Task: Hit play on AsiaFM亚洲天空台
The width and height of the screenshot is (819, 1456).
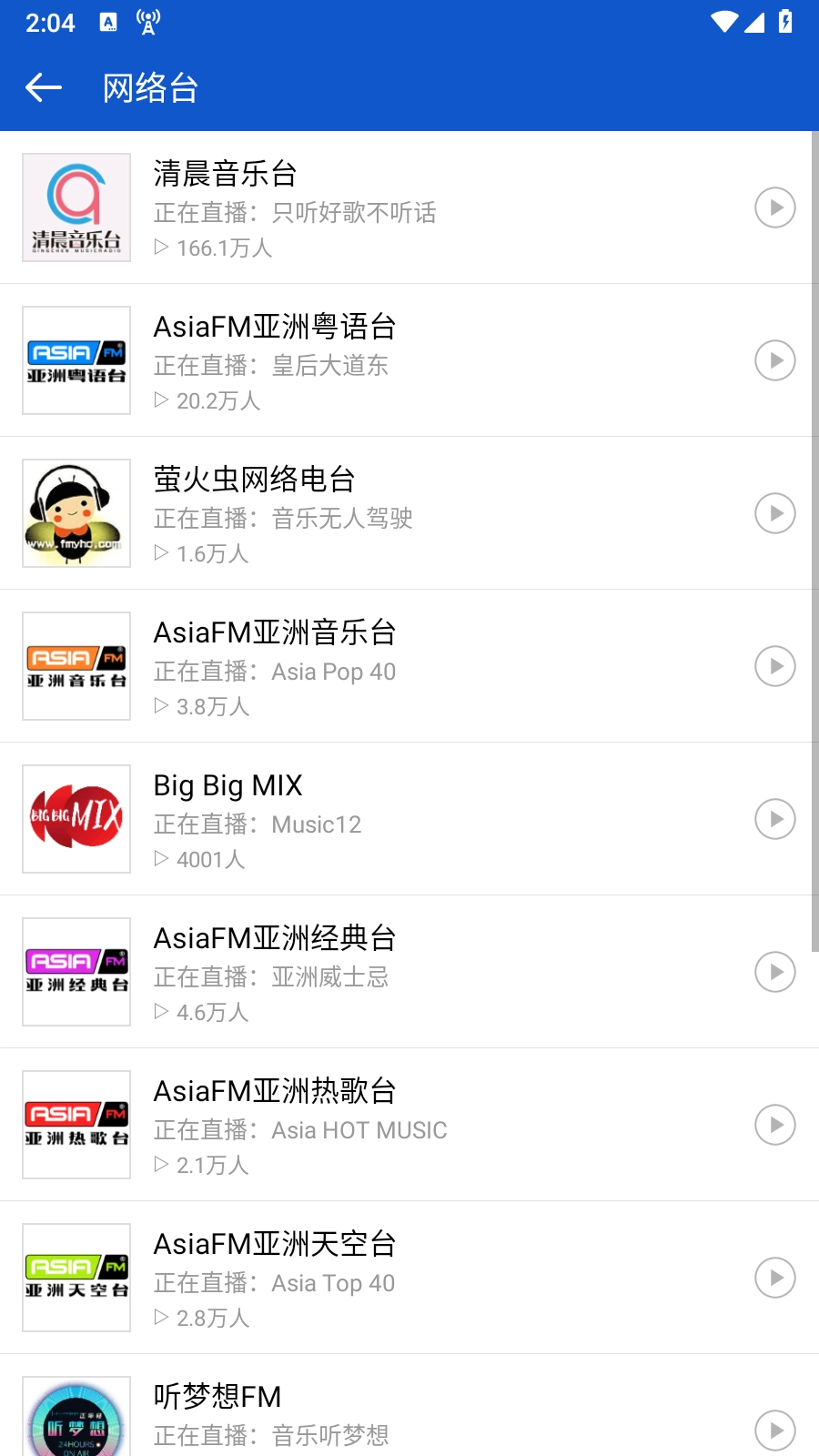Action: pos(774,1278)
